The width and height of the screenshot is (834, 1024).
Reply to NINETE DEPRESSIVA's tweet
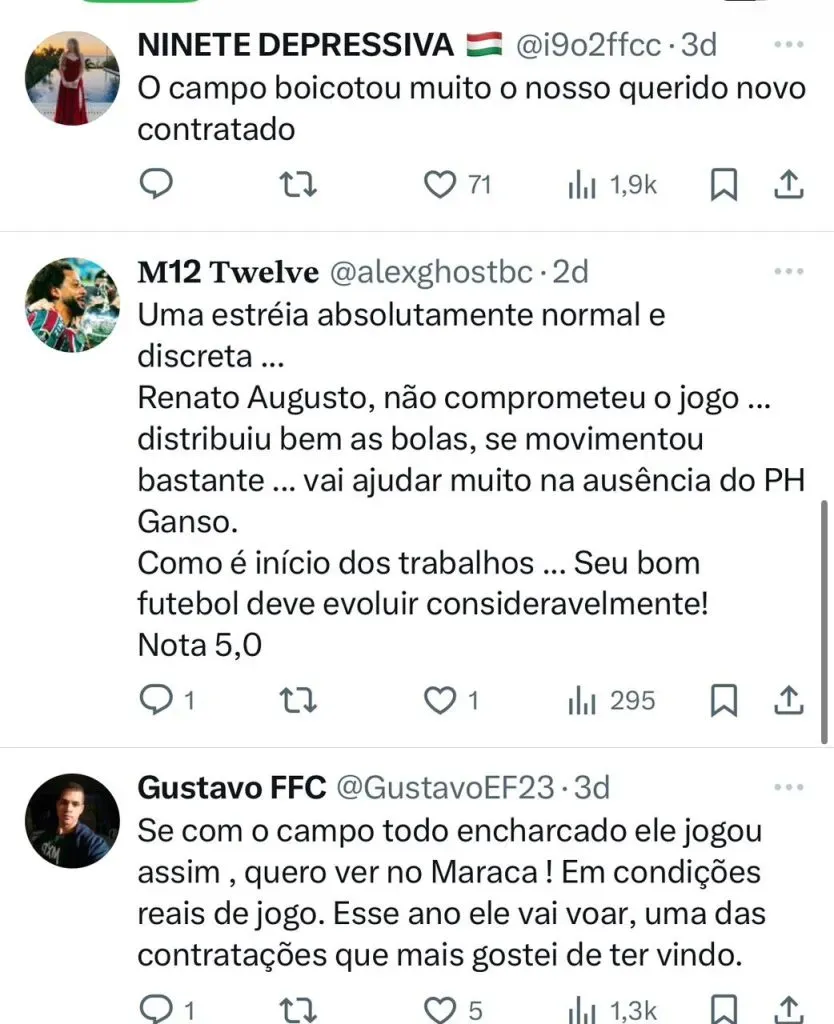coord(155,184)
